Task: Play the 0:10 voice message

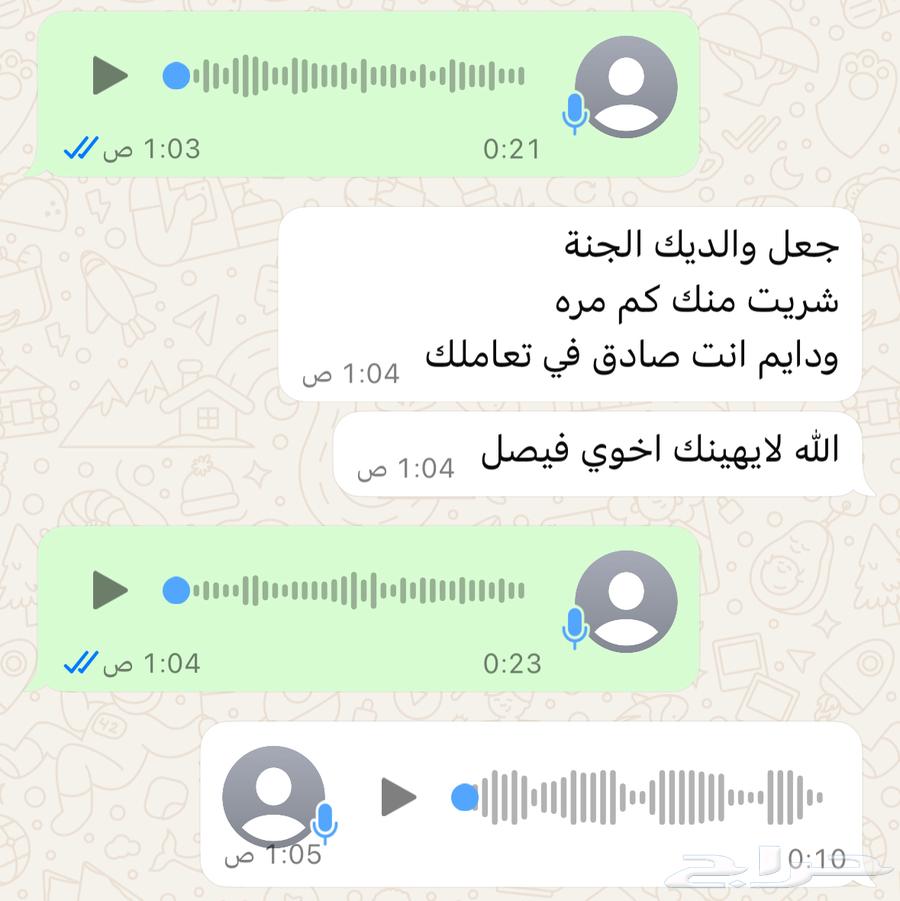Action: [x=398, y=797]
